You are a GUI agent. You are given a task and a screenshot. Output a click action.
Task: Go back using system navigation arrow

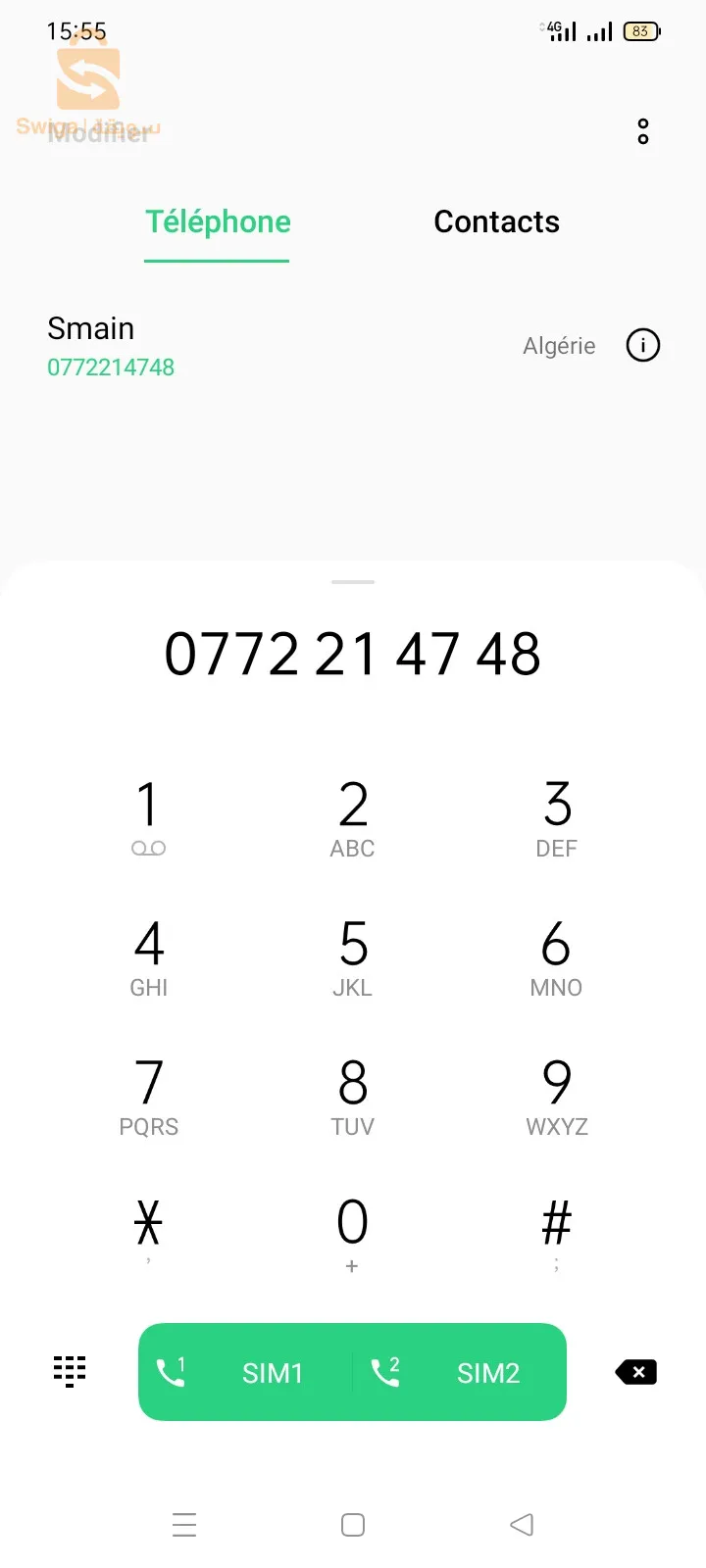[522, 1525]
